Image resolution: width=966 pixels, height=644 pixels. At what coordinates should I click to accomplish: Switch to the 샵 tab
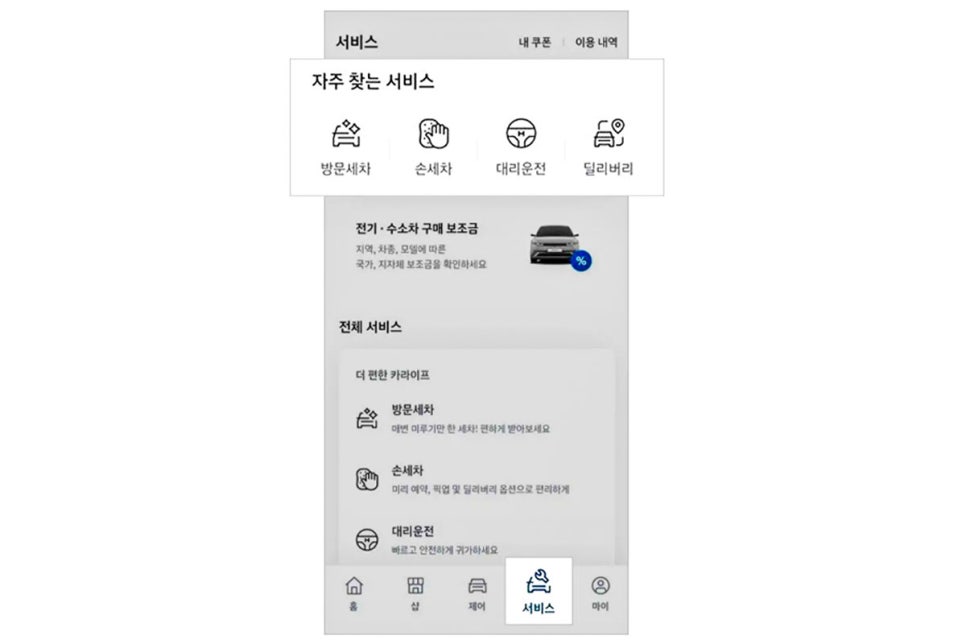point(416,594)
